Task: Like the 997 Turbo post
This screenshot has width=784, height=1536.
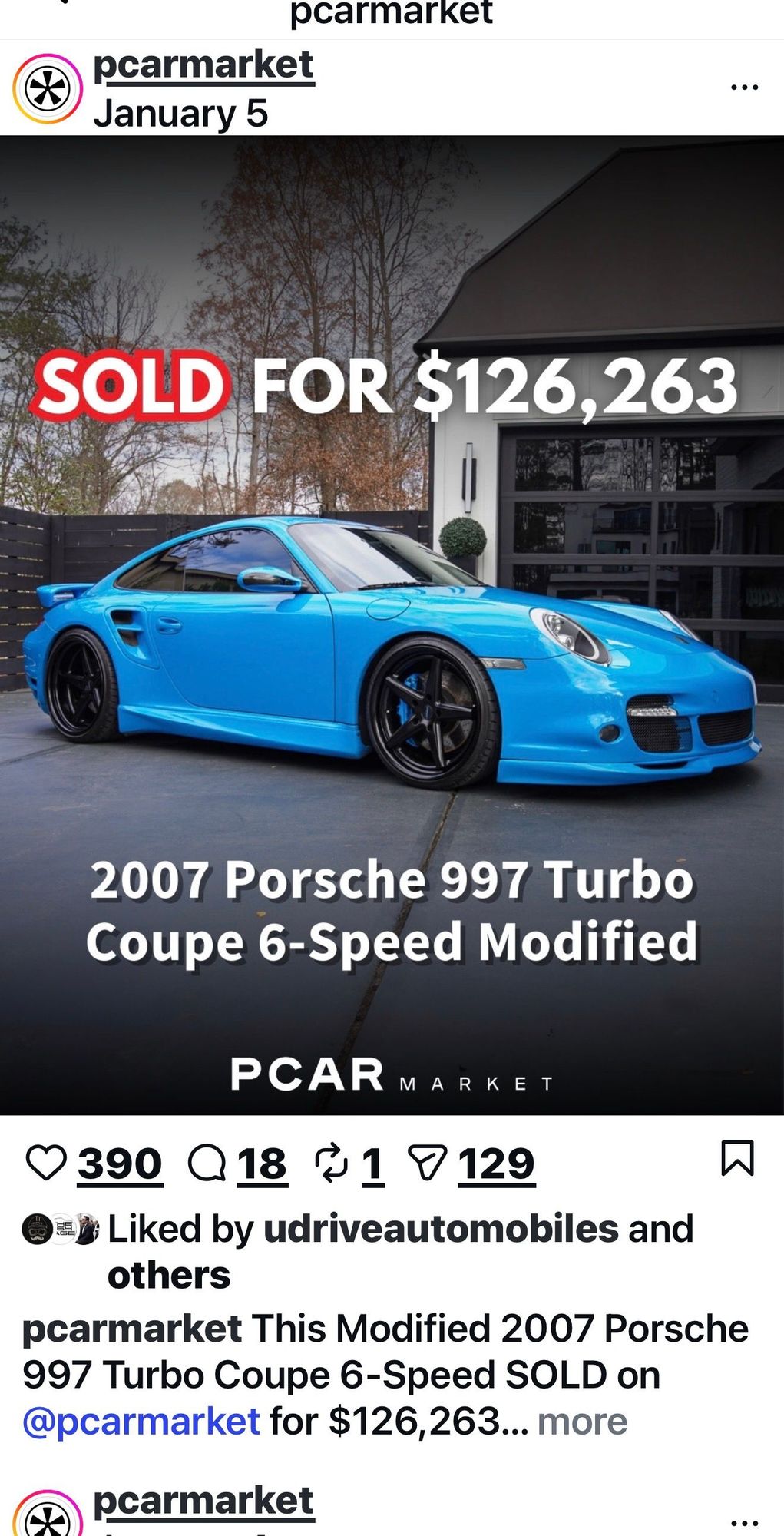Action: (x=46, y=1162)
